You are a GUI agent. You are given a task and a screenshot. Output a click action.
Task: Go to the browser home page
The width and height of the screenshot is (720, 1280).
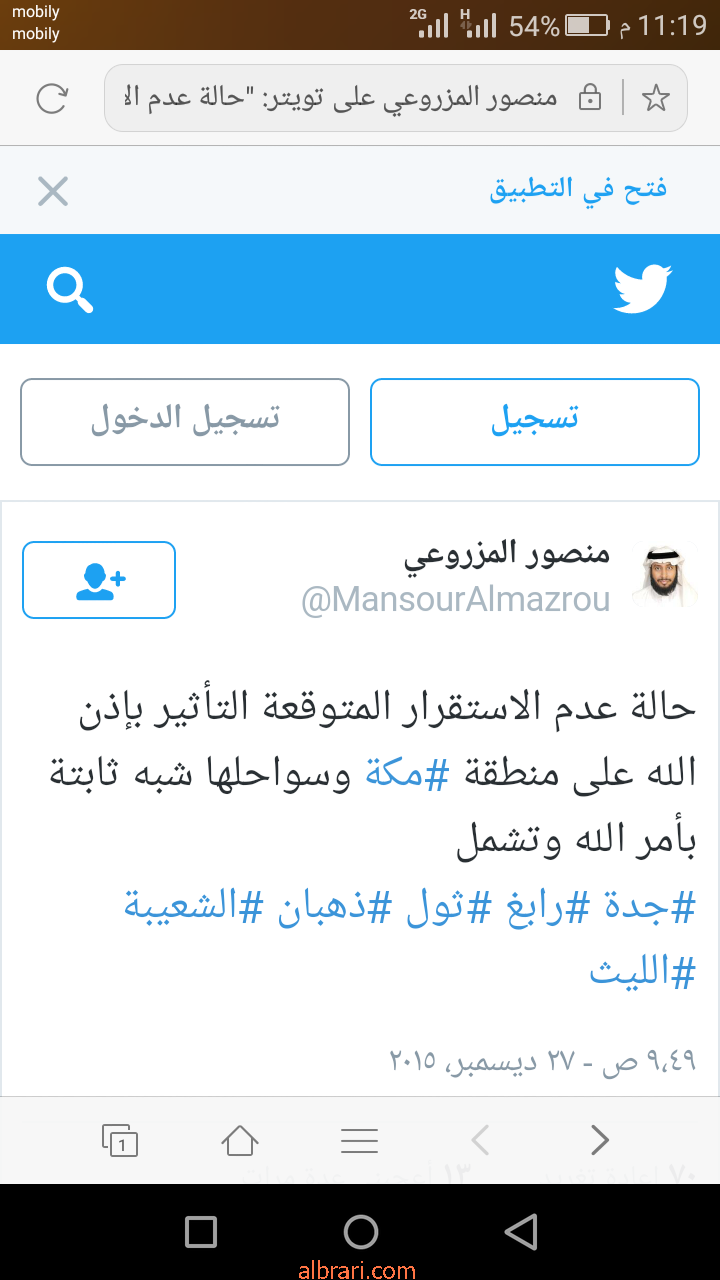(240, 1140)
